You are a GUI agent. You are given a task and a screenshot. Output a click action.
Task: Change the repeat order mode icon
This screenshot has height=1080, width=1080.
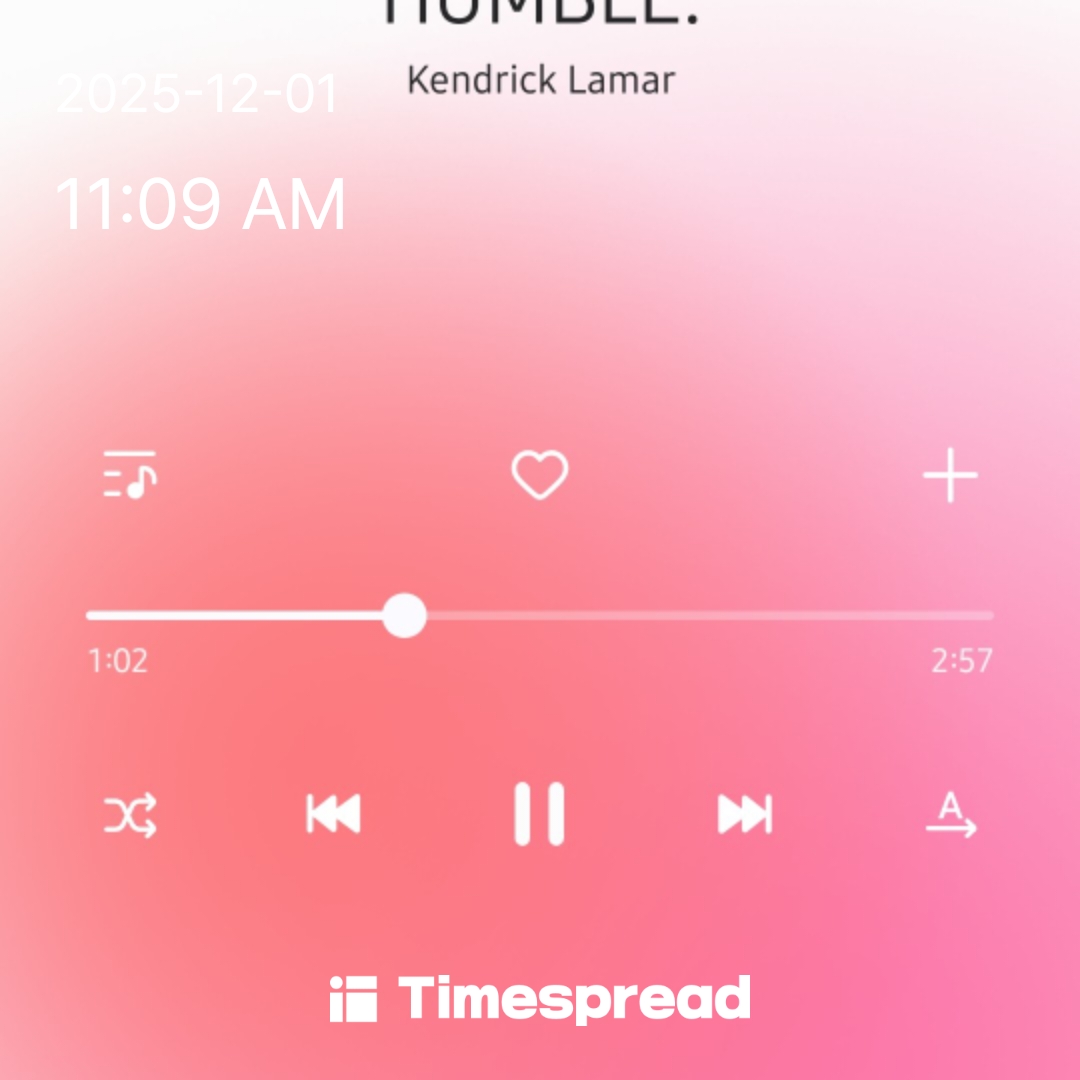(951, 814)
